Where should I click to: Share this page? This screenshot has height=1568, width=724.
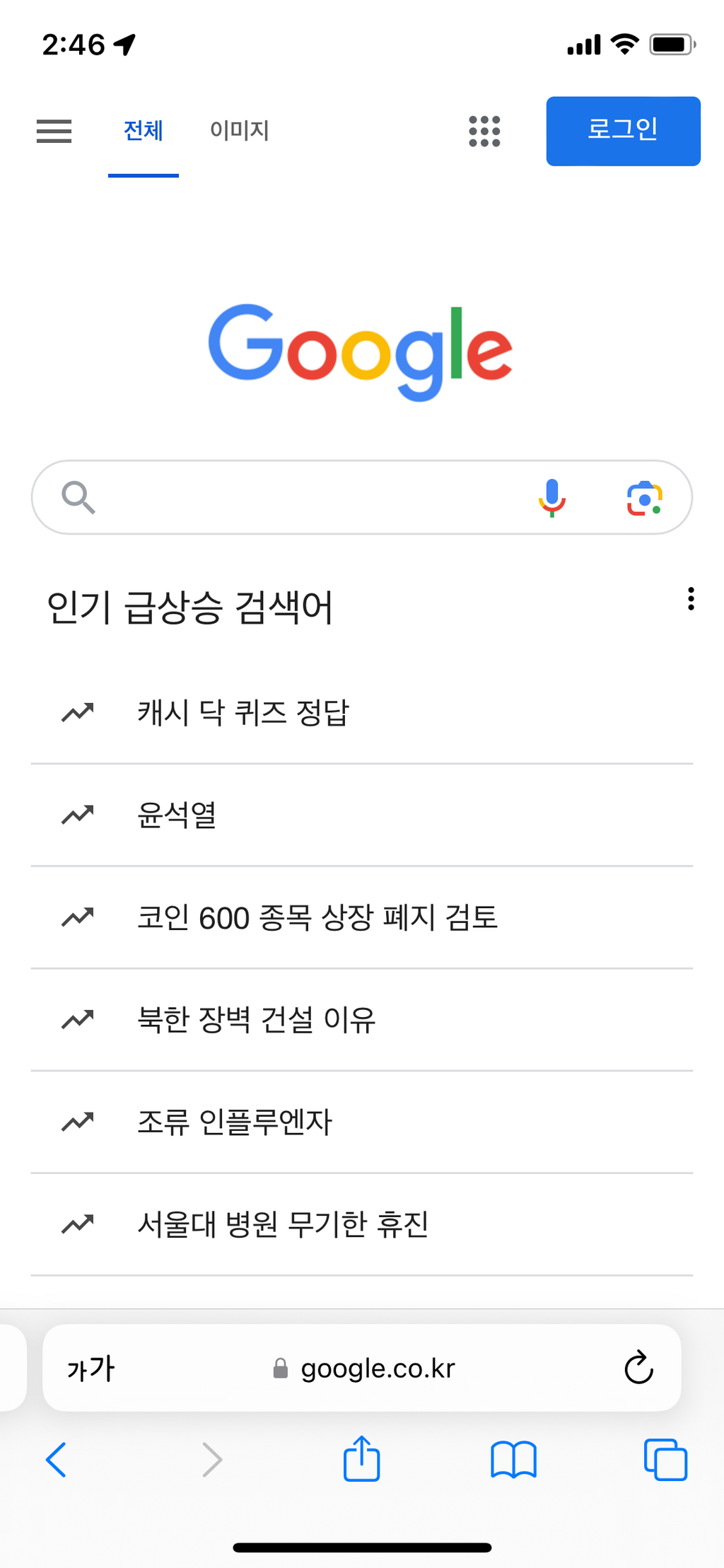[x=362, y=1458]
